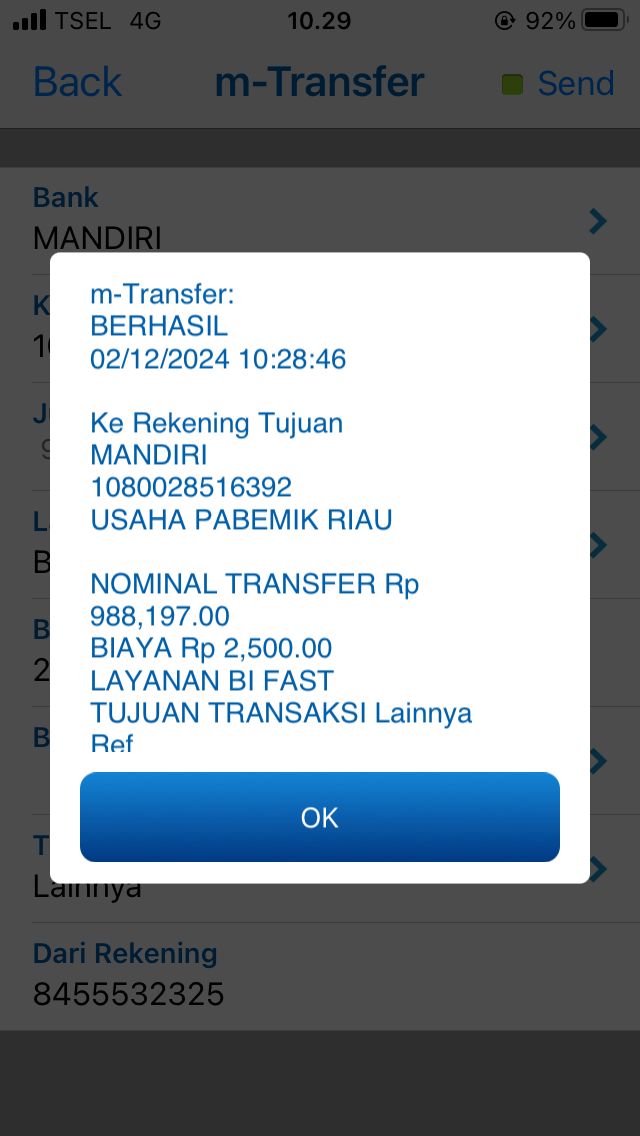Open the Bank MANDIRI row

coord(320,212)
